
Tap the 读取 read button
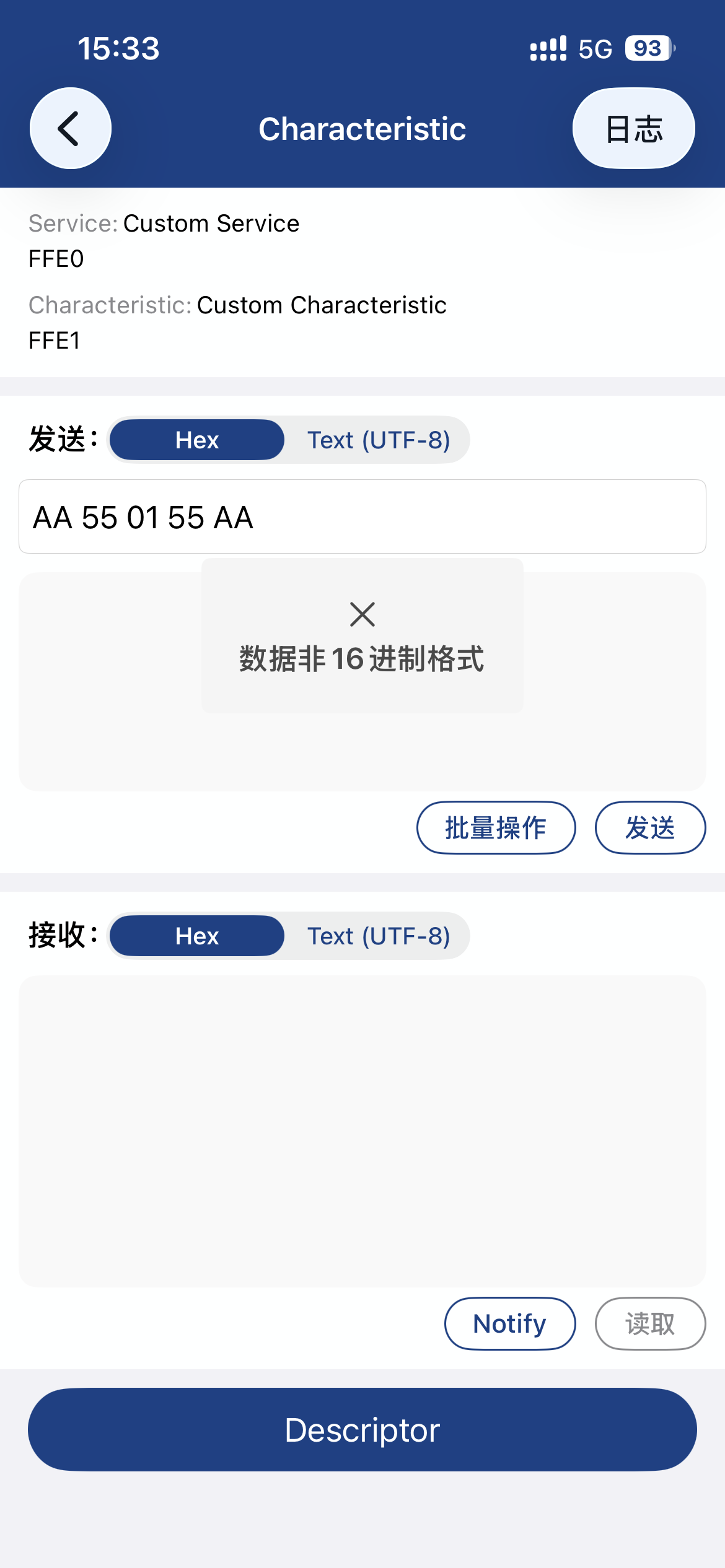tap(649, 1323)
